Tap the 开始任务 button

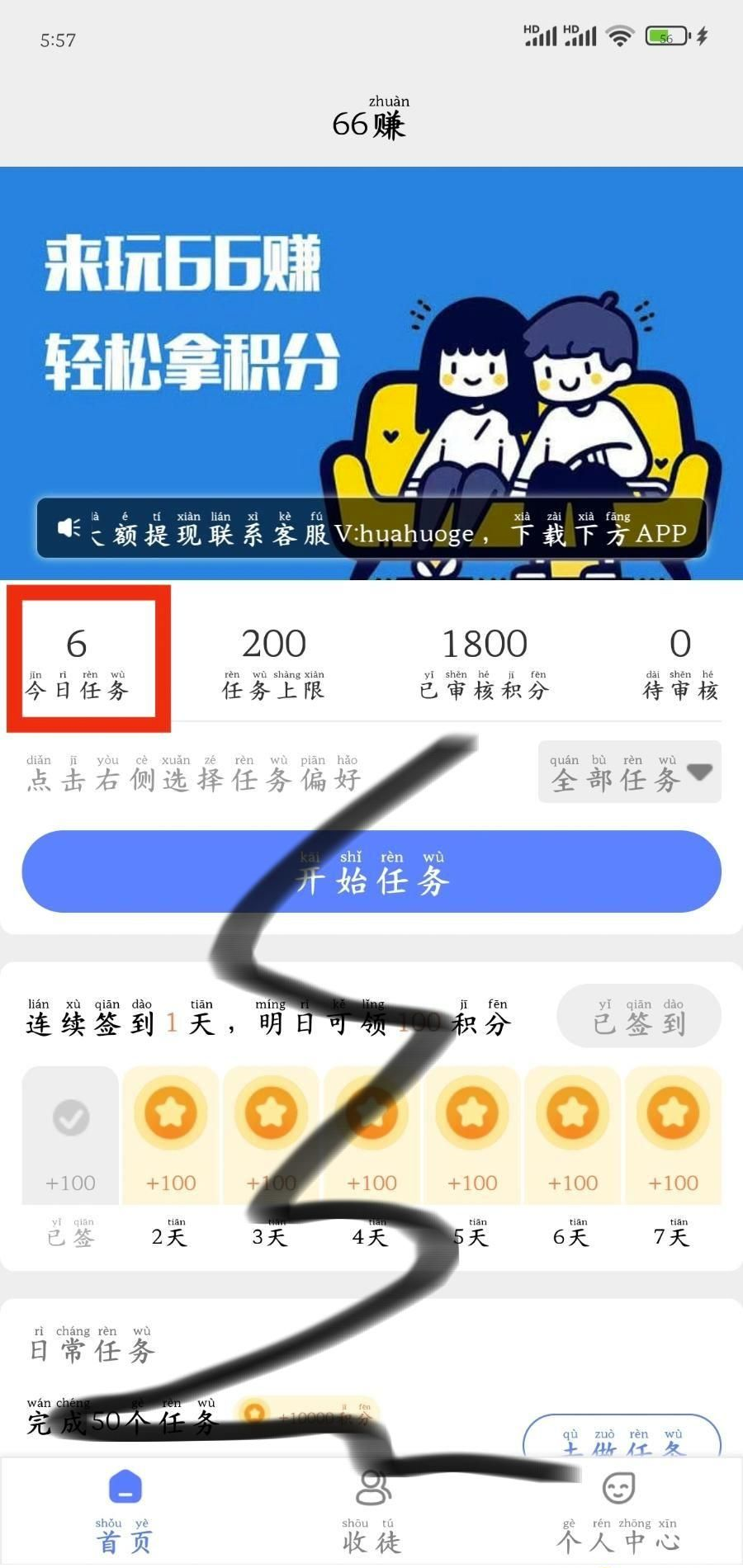click(x=371, y=871)
